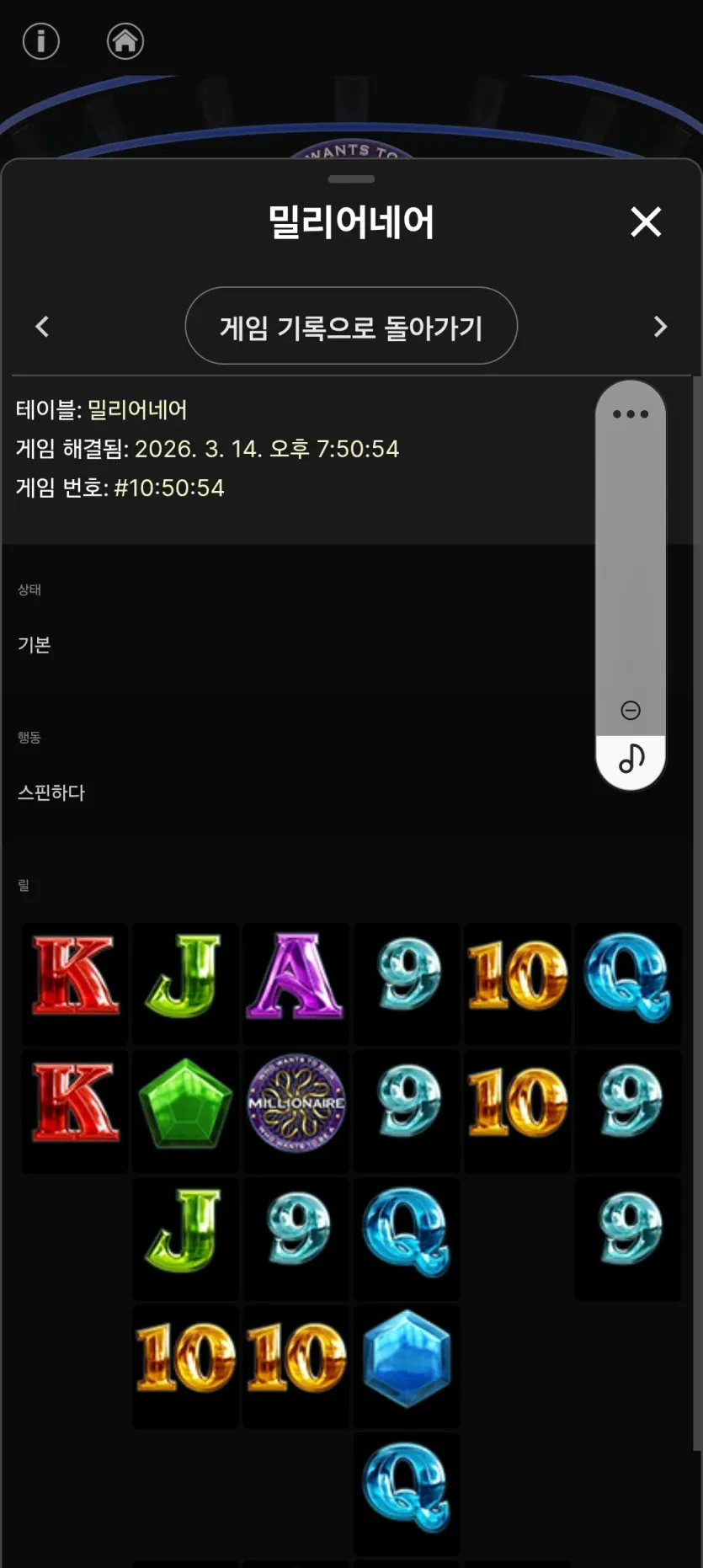Screen dimensions: 703x1568
Task: Tap the minus icon on floating widget
Action: [631, 710]
